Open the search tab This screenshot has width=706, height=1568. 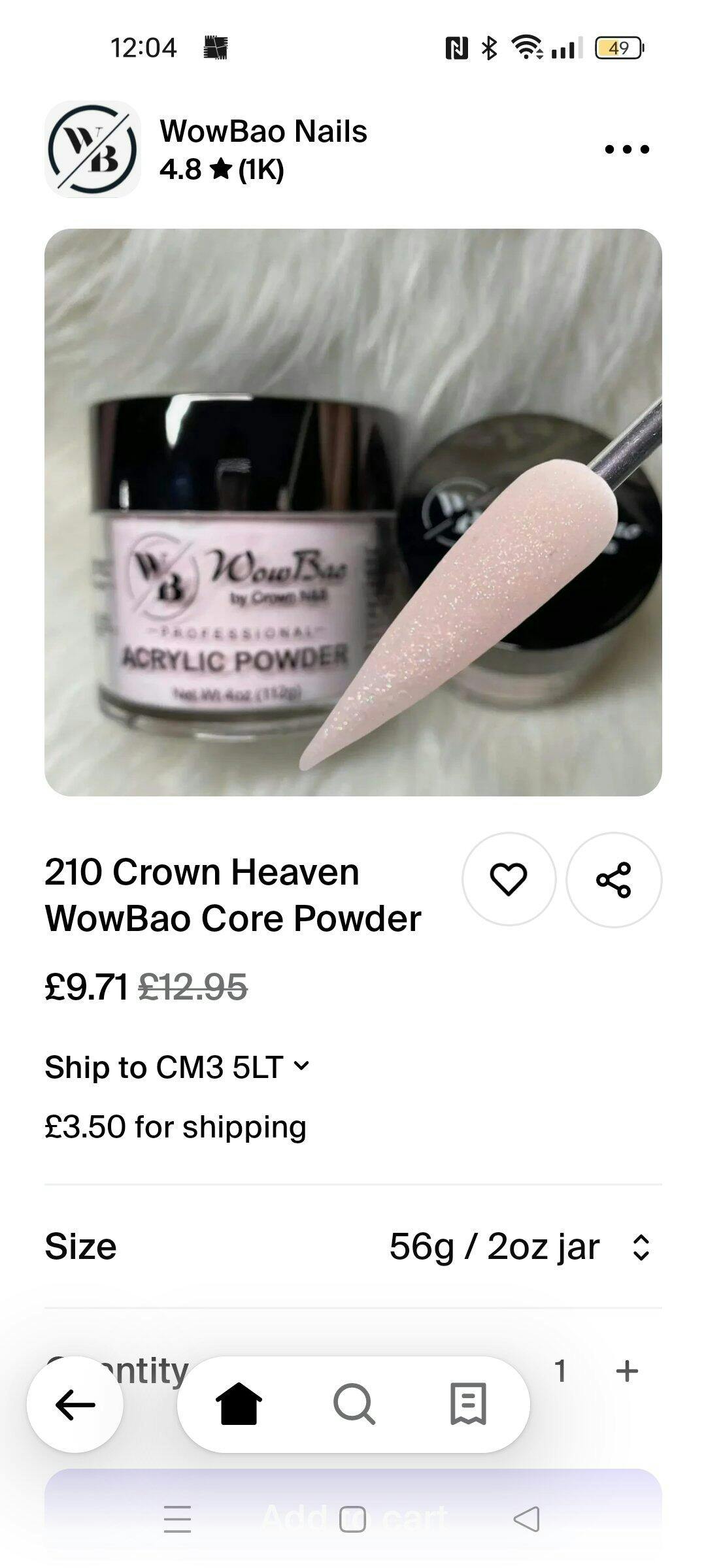click(x=354, y=1404)
